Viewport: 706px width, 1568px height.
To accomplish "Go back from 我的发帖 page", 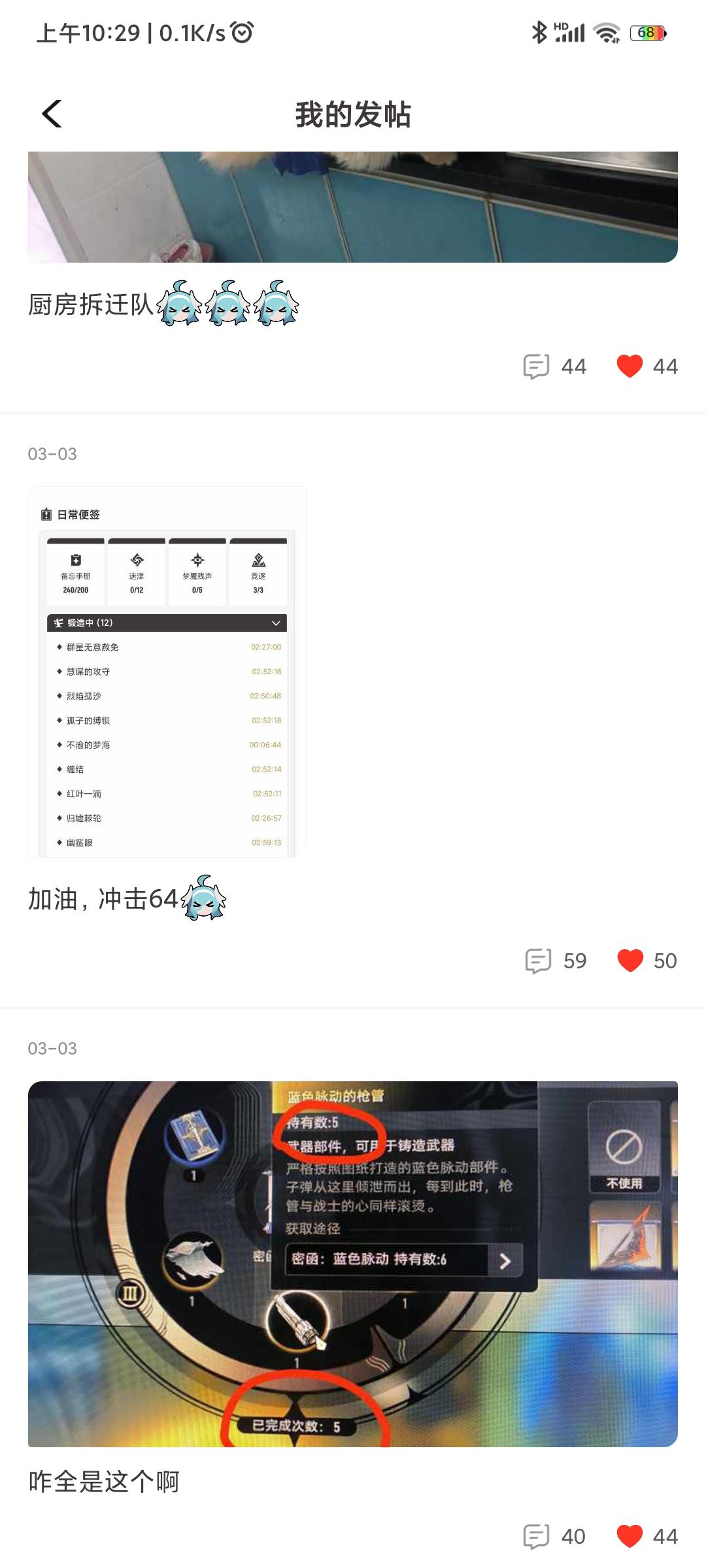I will [x=52, y=114].
